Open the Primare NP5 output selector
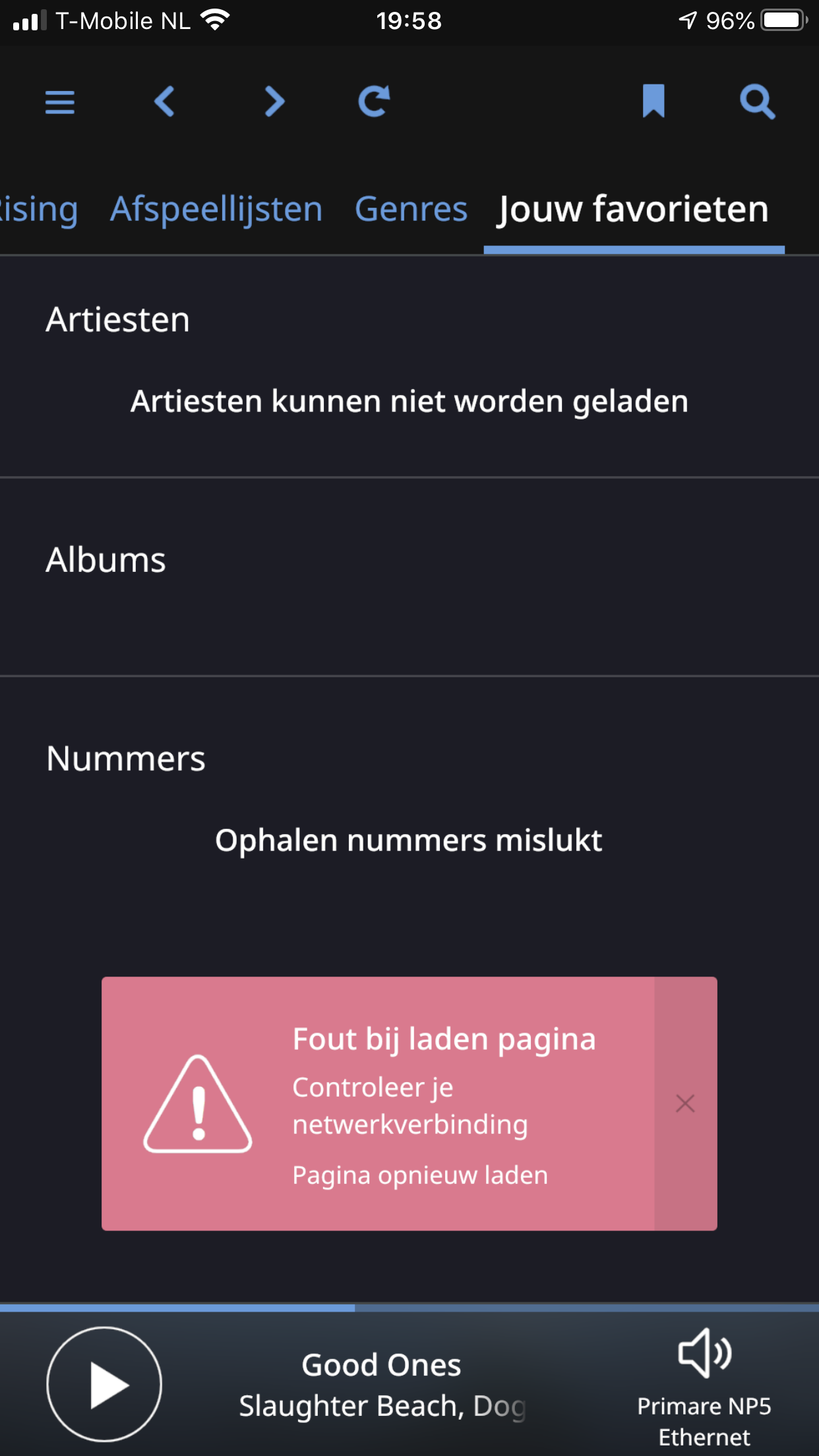Screen dimensions: 819x1456 pos(704,1387)
